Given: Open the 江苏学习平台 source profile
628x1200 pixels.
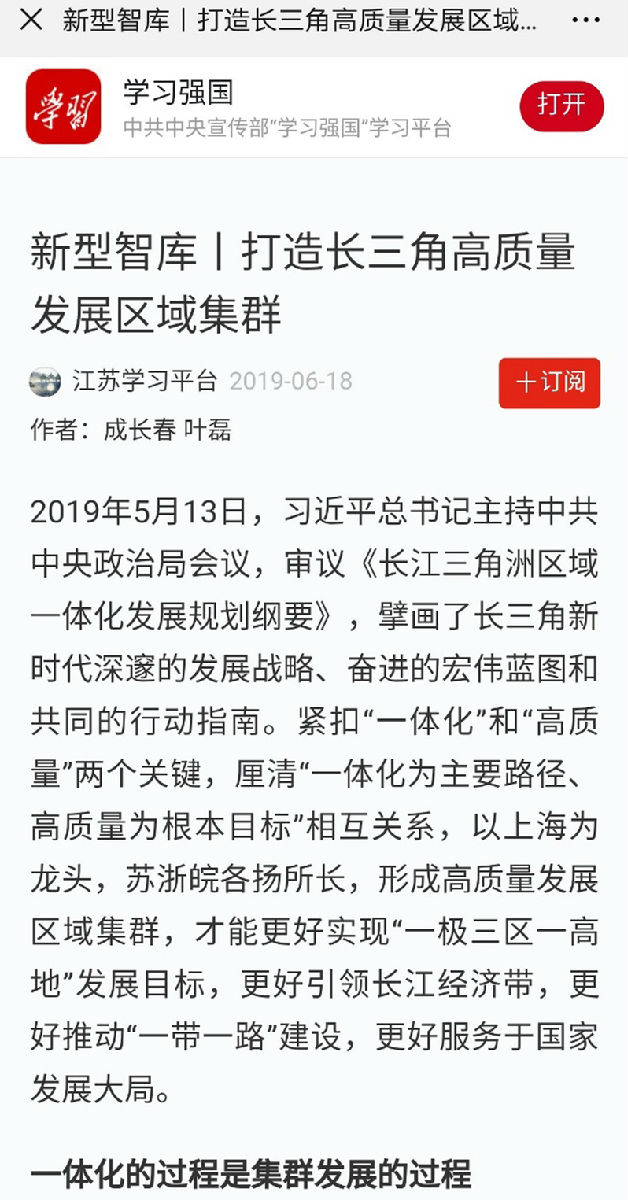Looking at the screenshot, I should pos(144,381).
